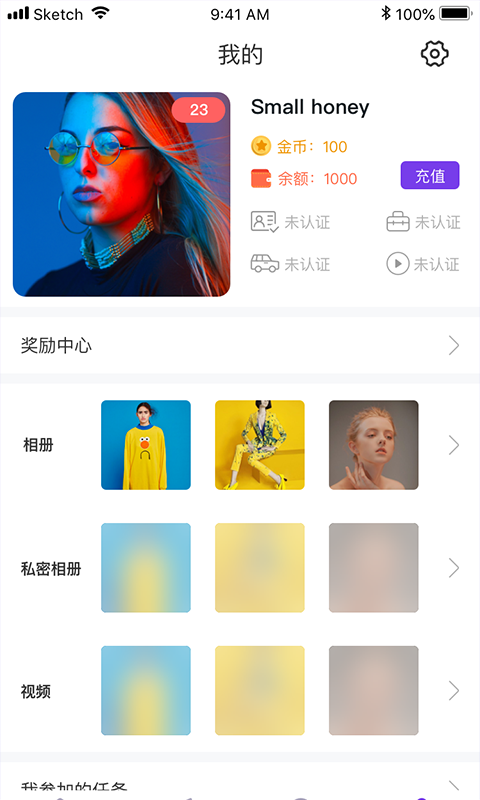480x800 pixels.
Task: Start ID card verification marked 未认证
Action: [x=290, y=222]
